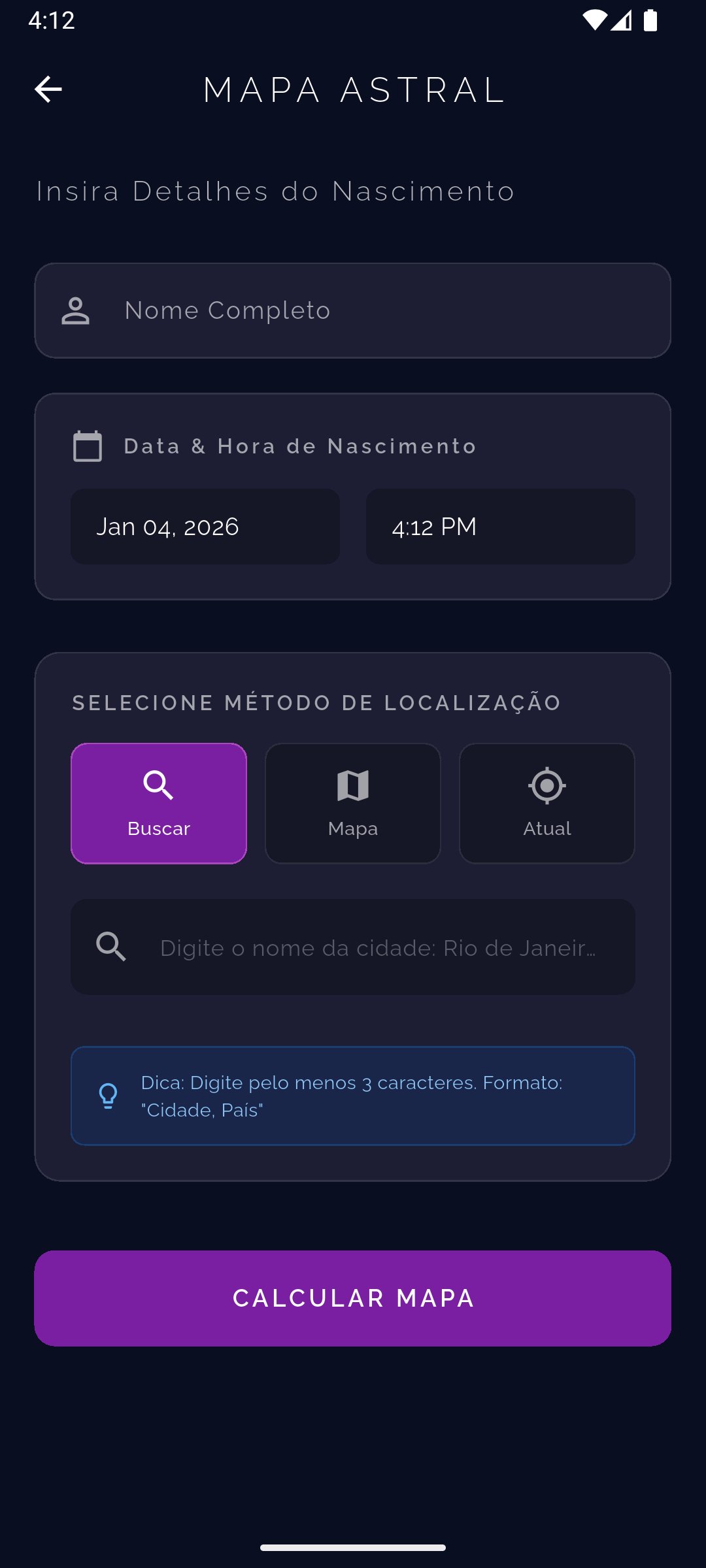Switch to the Mapa location method
The width and height of the screenshot is (706, 1568).
click(x=353, y=803)
